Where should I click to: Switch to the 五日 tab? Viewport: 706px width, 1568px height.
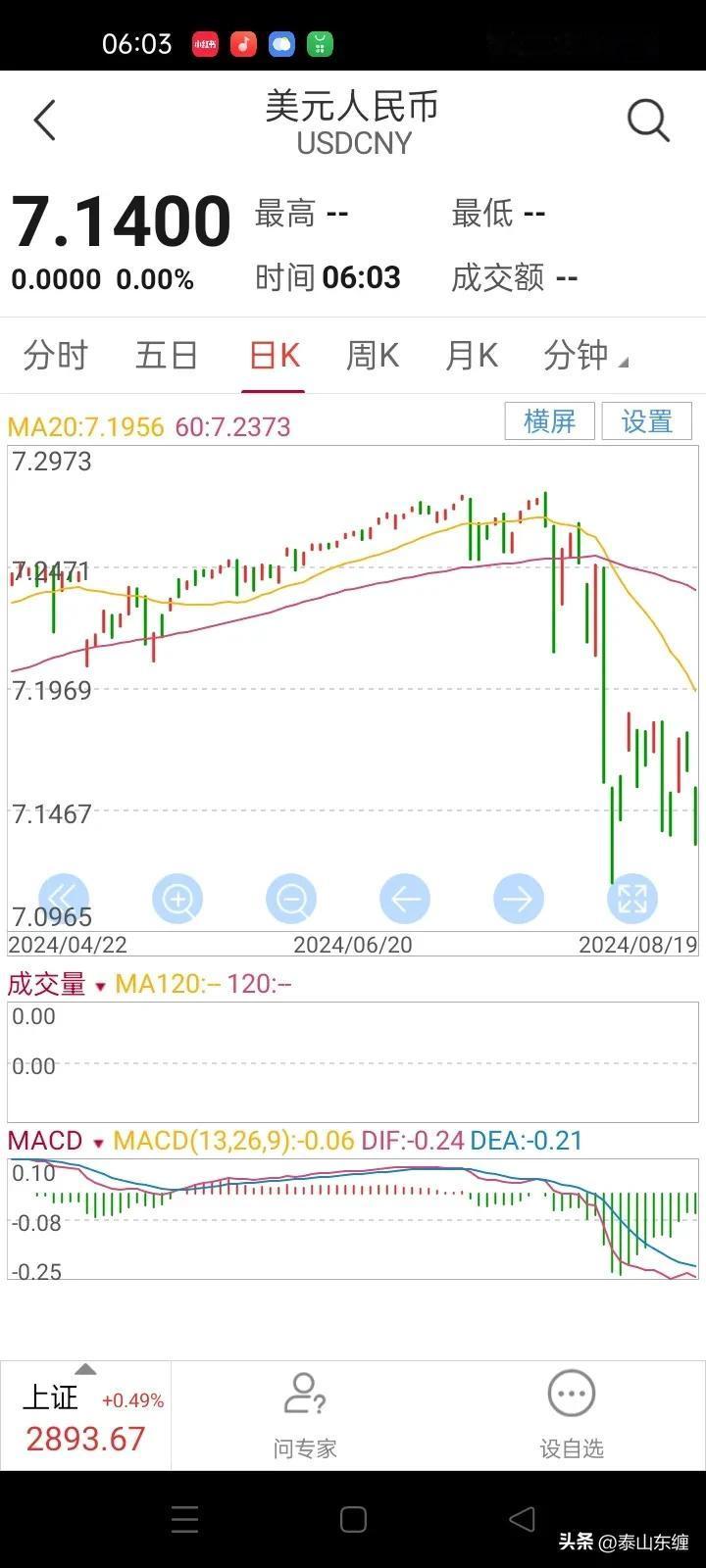coord(167,355)
